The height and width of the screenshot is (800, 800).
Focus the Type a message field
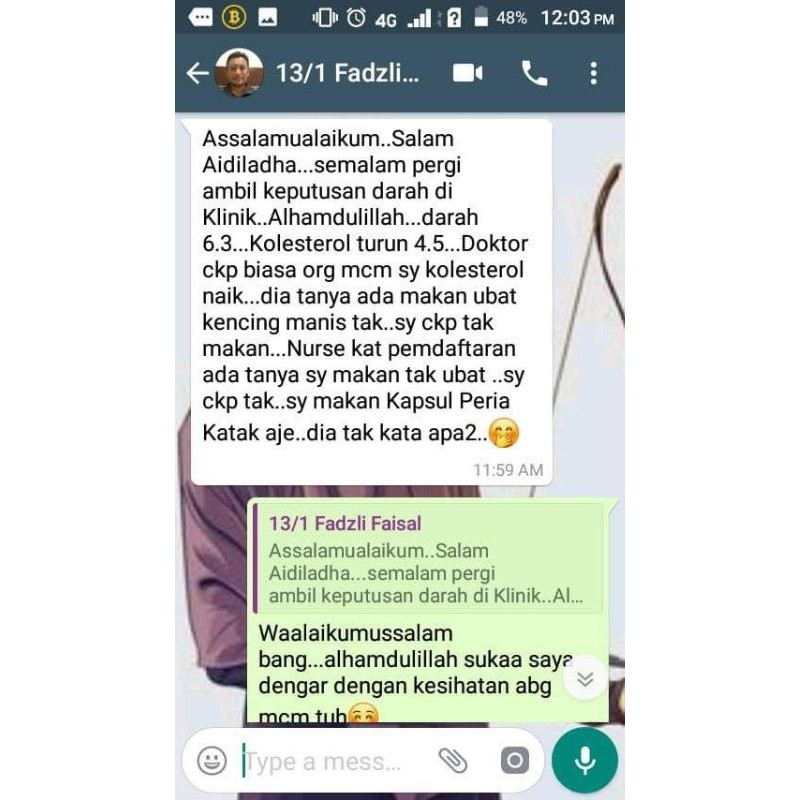click(x=330, y=761)
